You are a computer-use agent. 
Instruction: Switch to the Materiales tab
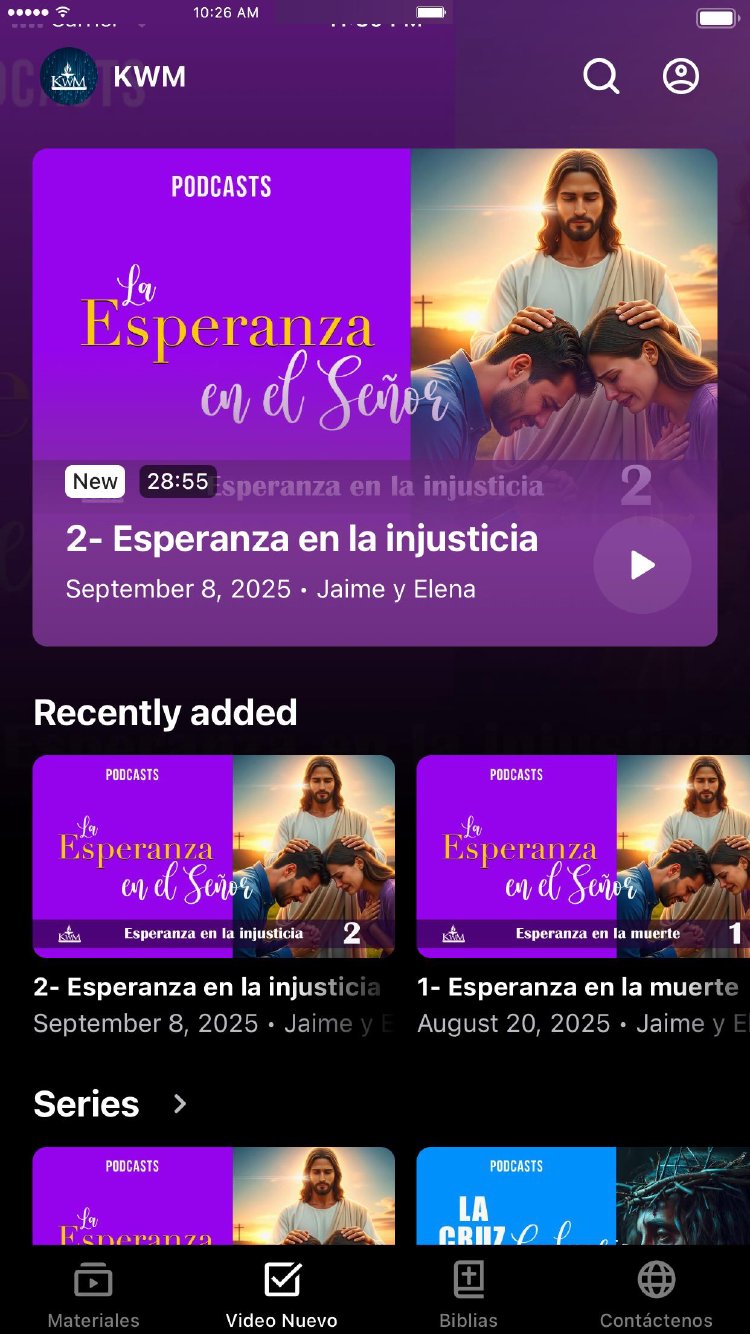[x=93, y=1296]
